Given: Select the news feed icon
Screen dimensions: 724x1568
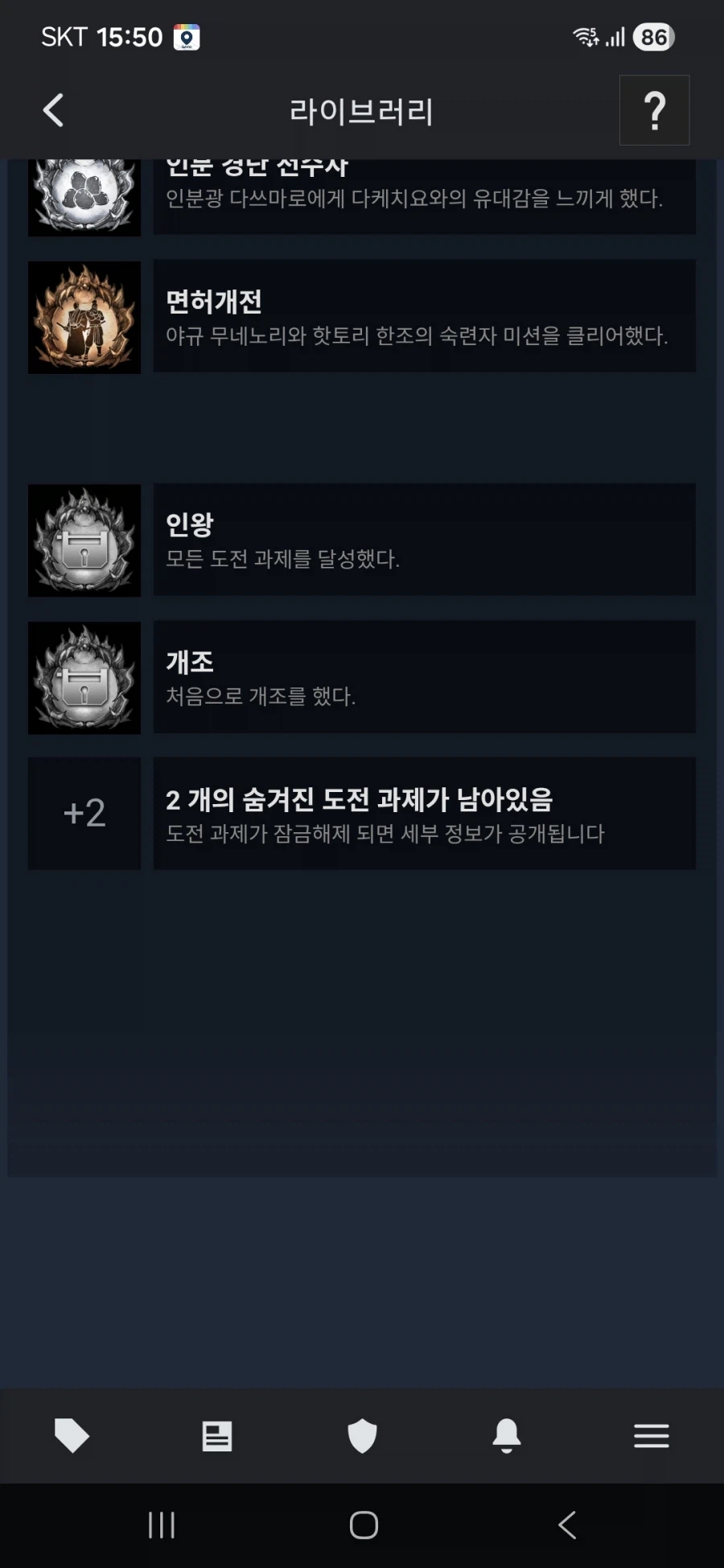Looking at the screenshot, I should (x=217, y=1436).
